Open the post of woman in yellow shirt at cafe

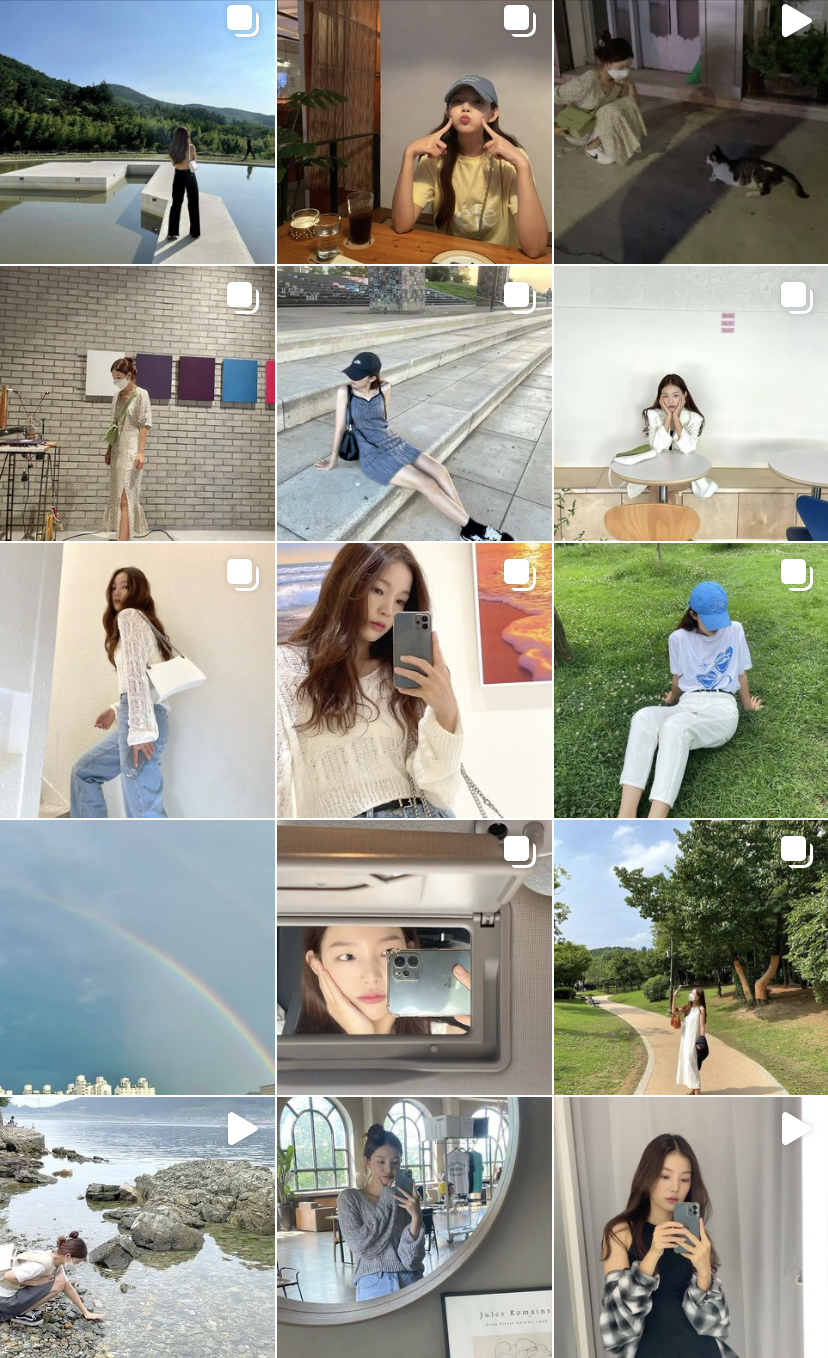[x=414, y=132]
